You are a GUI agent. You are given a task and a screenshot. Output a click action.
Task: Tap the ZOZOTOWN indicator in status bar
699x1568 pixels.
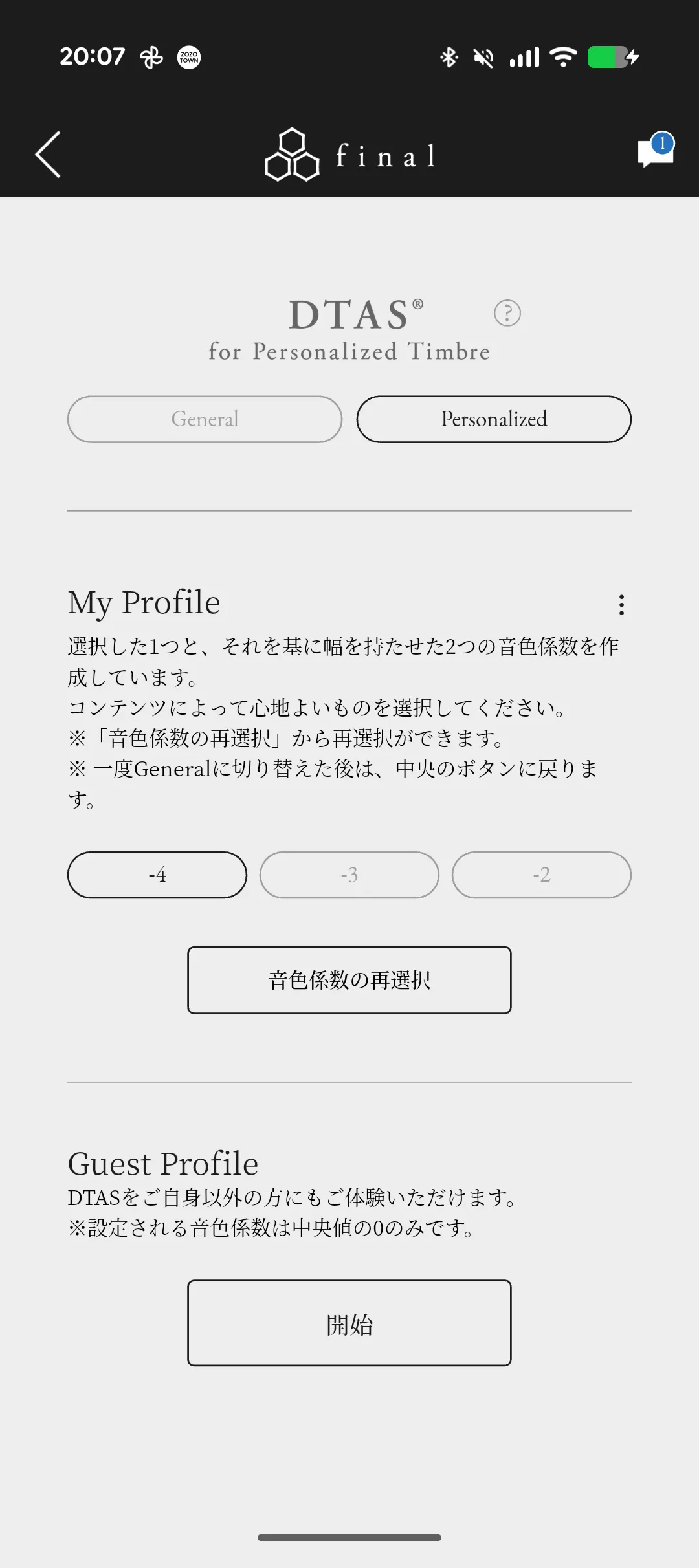tap(188, 57)
